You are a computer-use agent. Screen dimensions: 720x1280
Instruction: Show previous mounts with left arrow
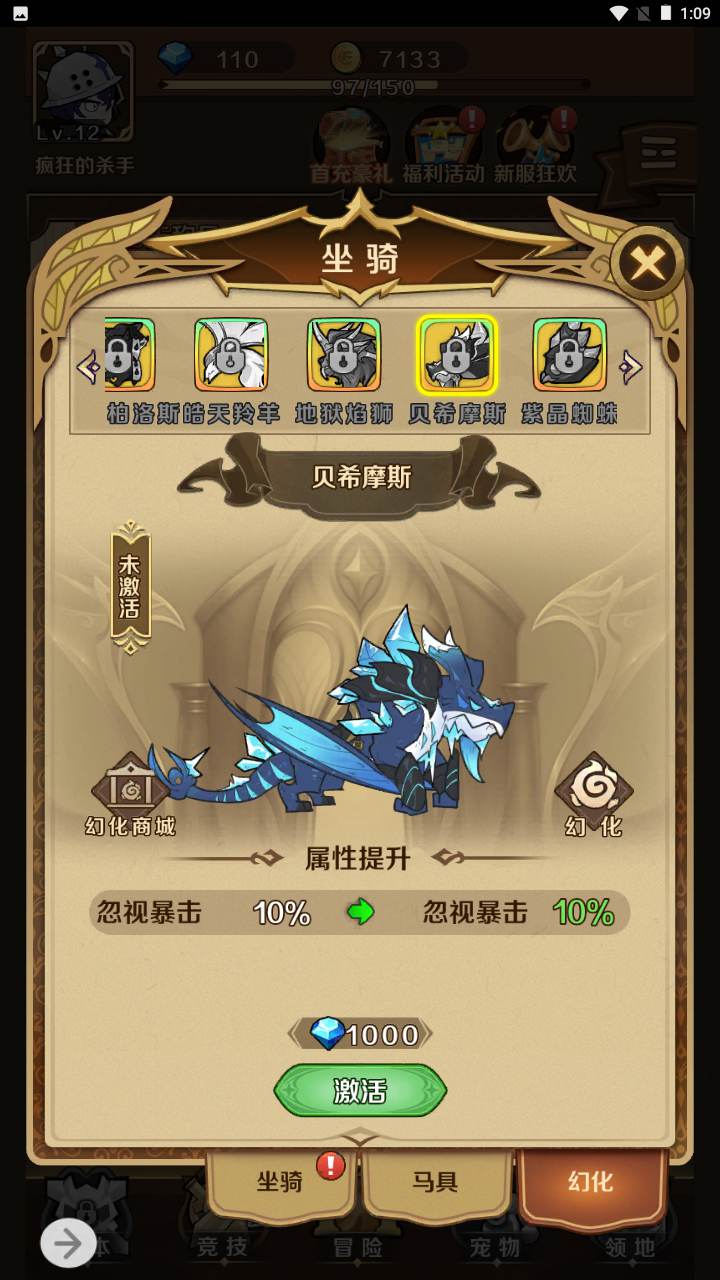(88, 367)
